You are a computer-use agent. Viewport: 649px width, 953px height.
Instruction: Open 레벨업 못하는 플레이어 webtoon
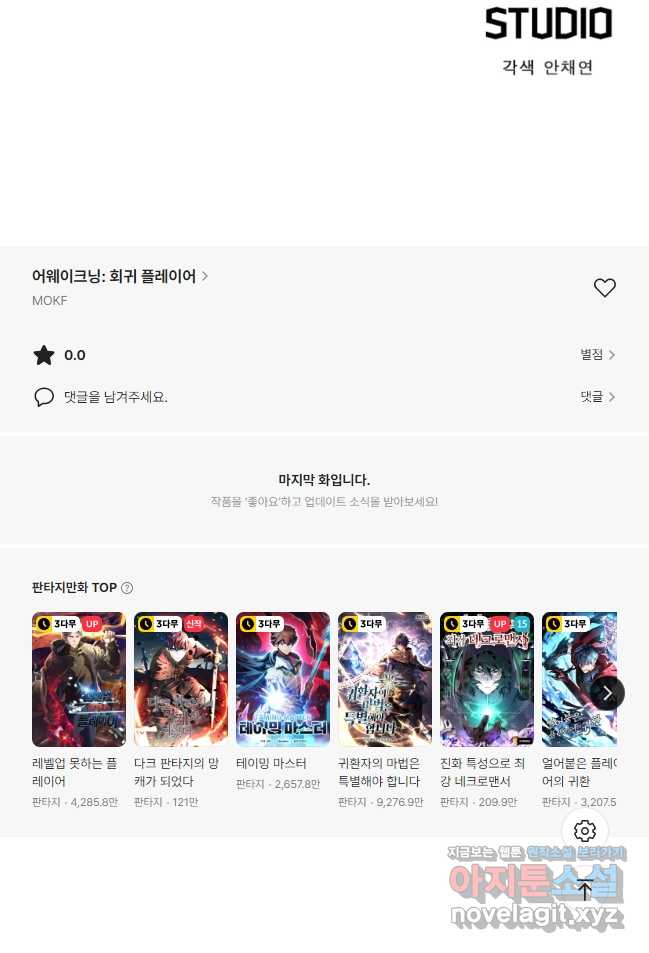[x=78, y=680]
